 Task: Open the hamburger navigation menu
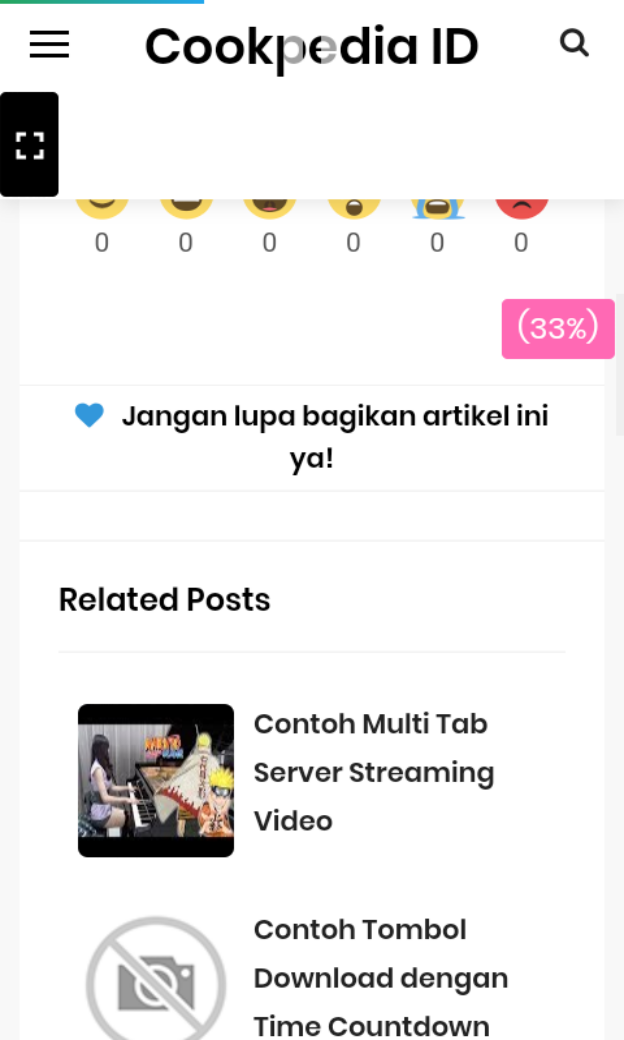click(49, 45)
